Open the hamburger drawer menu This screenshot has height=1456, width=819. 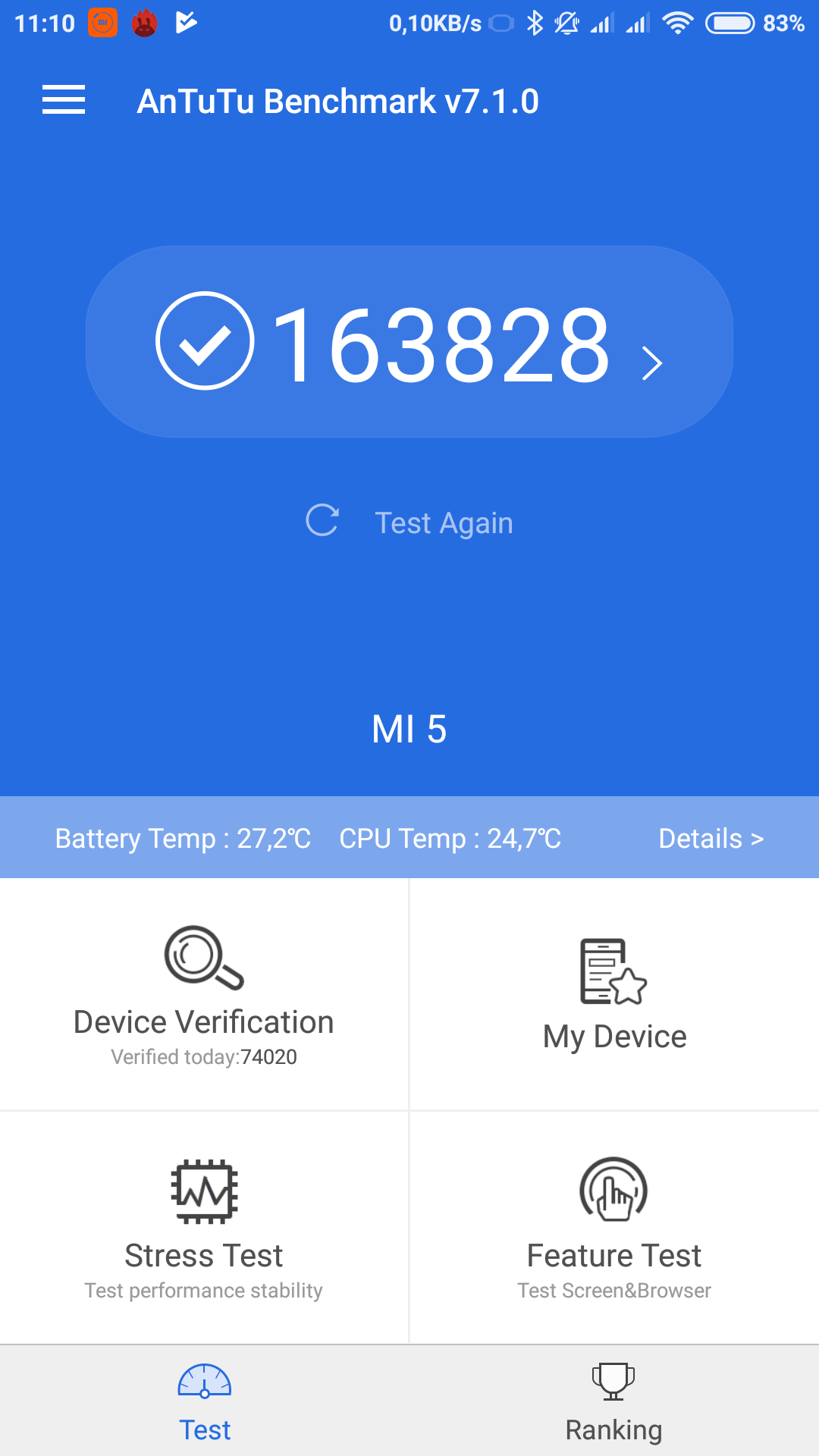(64, 100)
